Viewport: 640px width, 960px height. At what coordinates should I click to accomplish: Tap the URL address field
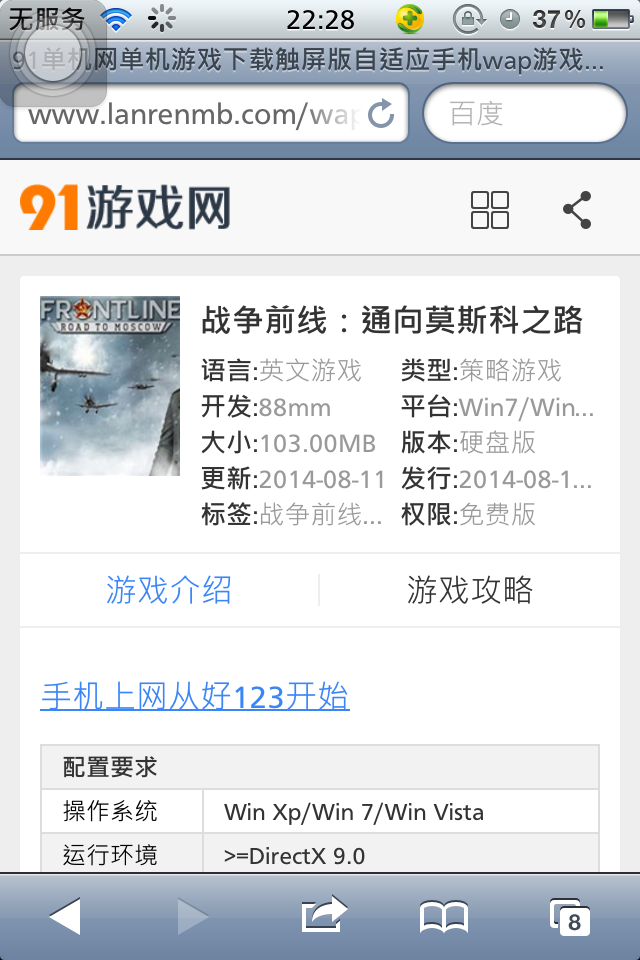tap(190, 115)
